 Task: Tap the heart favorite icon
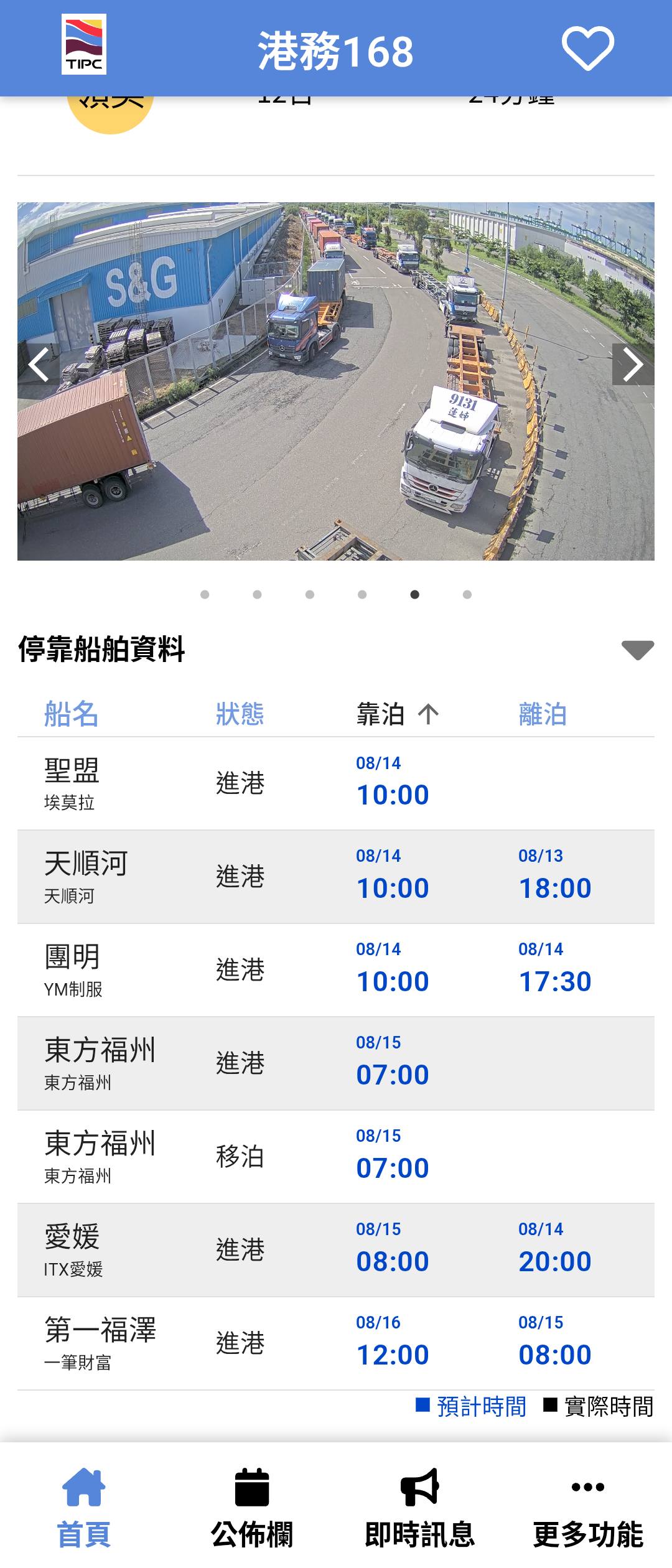[587, 49]
